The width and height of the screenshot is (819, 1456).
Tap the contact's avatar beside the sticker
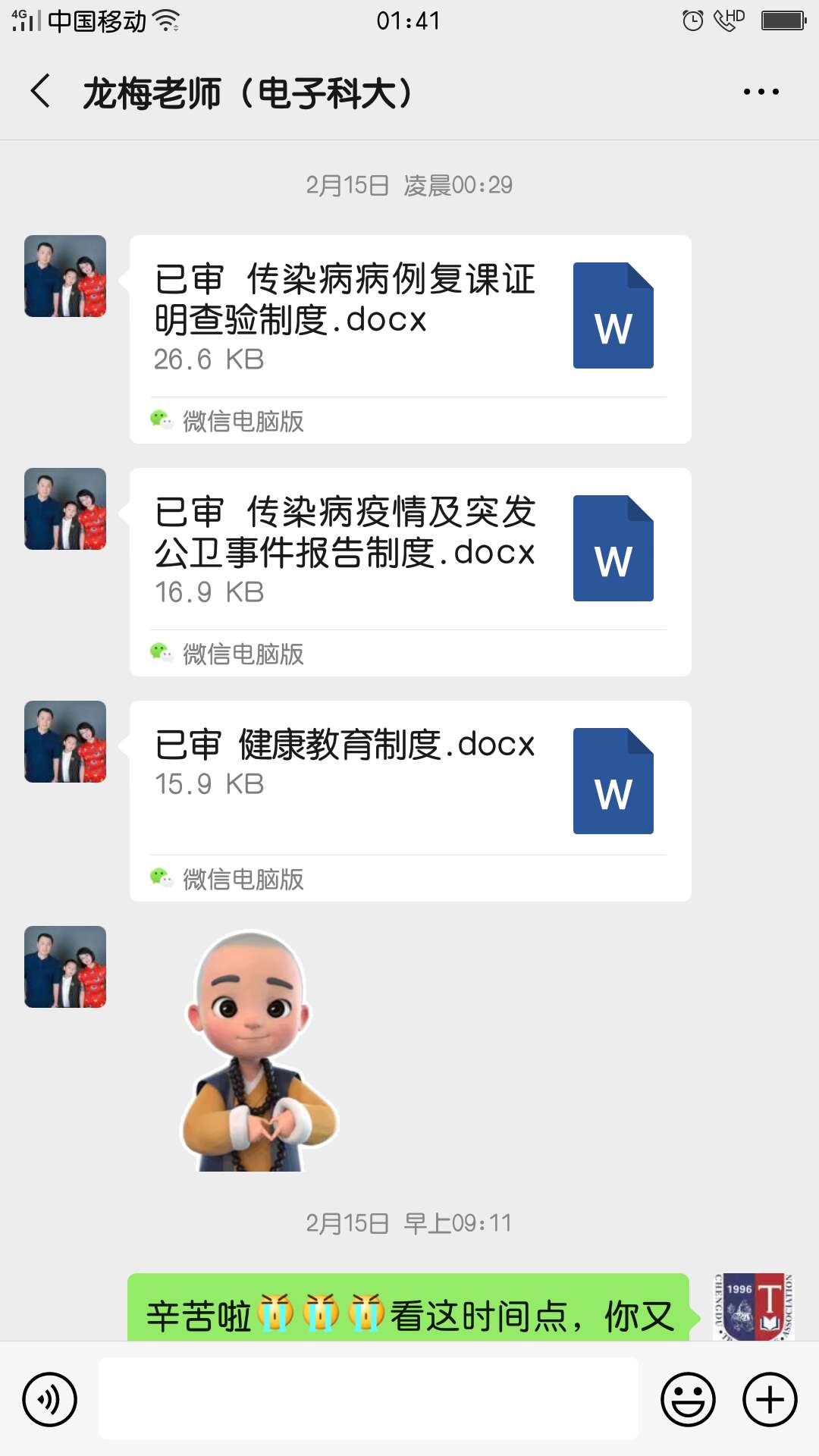coord(65,967)
